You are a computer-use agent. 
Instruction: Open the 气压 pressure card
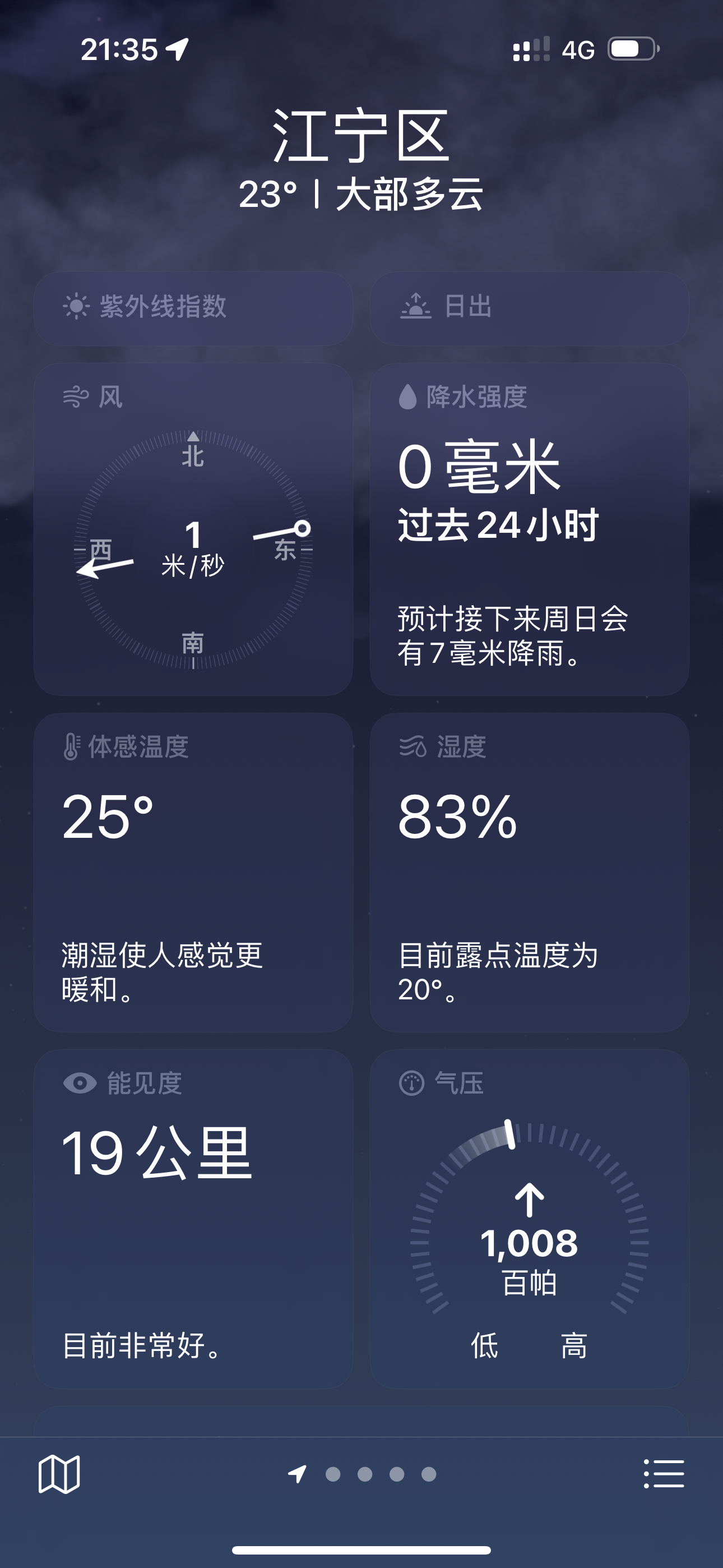point(530,1219)
